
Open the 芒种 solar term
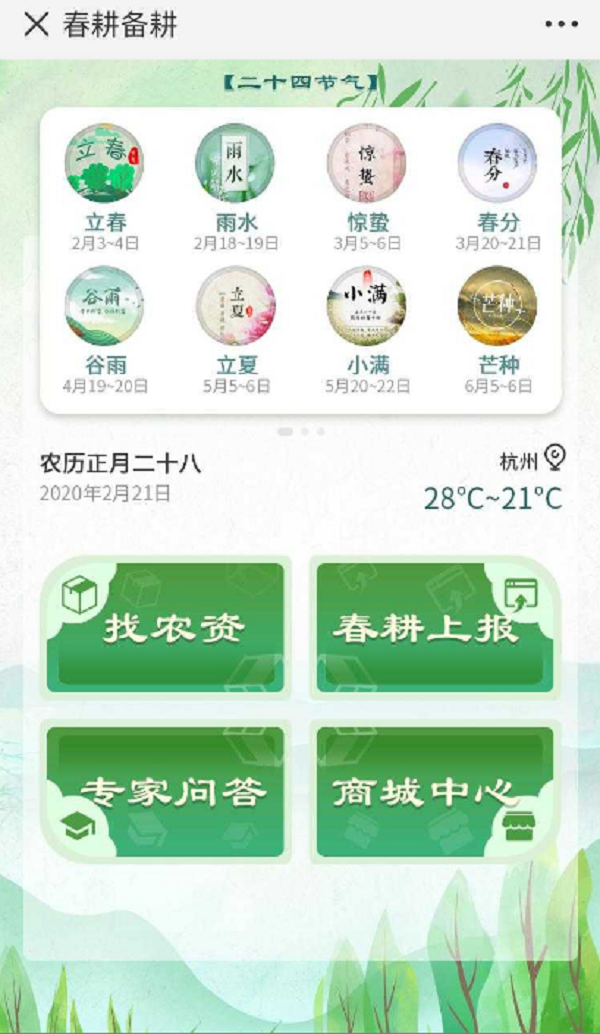click(x=497, y=306)
